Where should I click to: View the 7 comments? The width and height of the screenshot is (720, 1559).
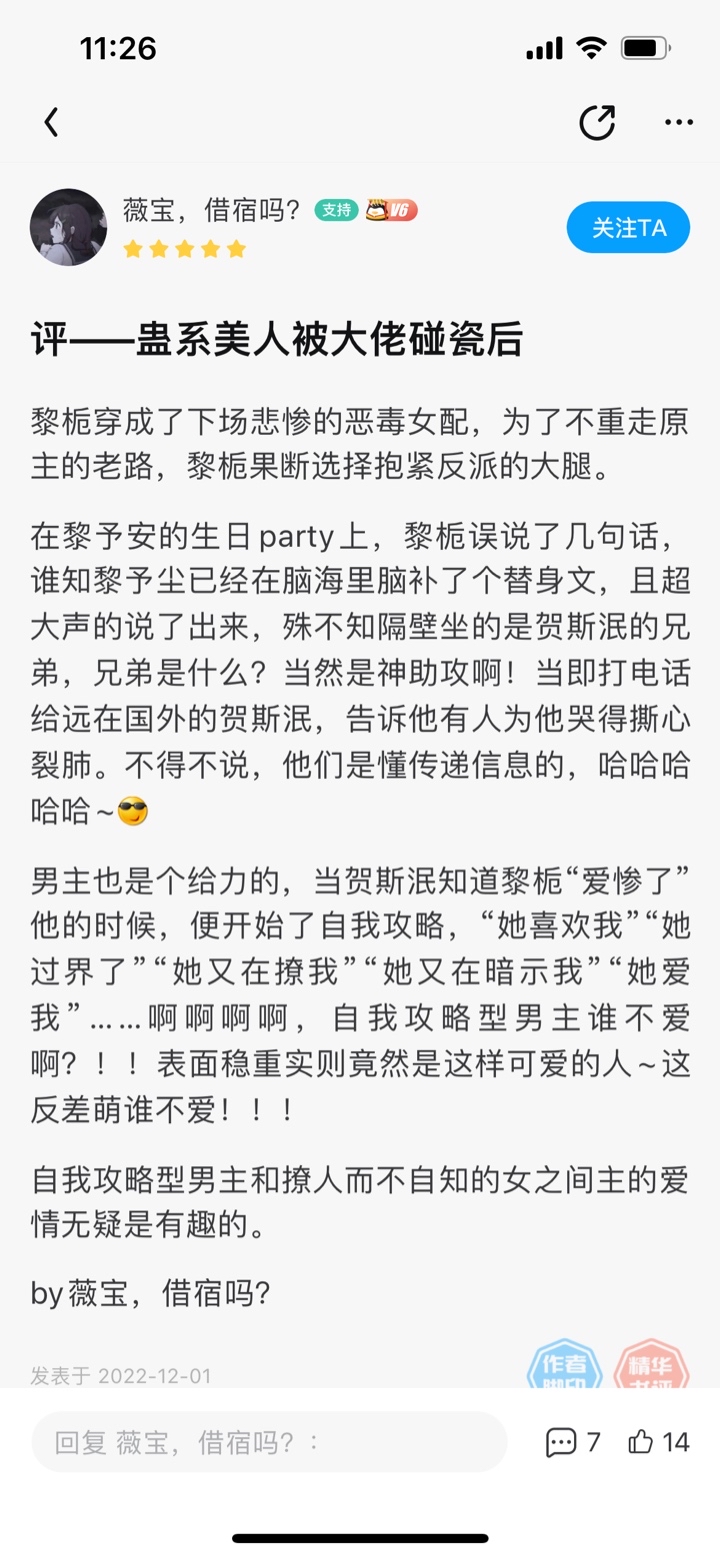(573, 1442)
